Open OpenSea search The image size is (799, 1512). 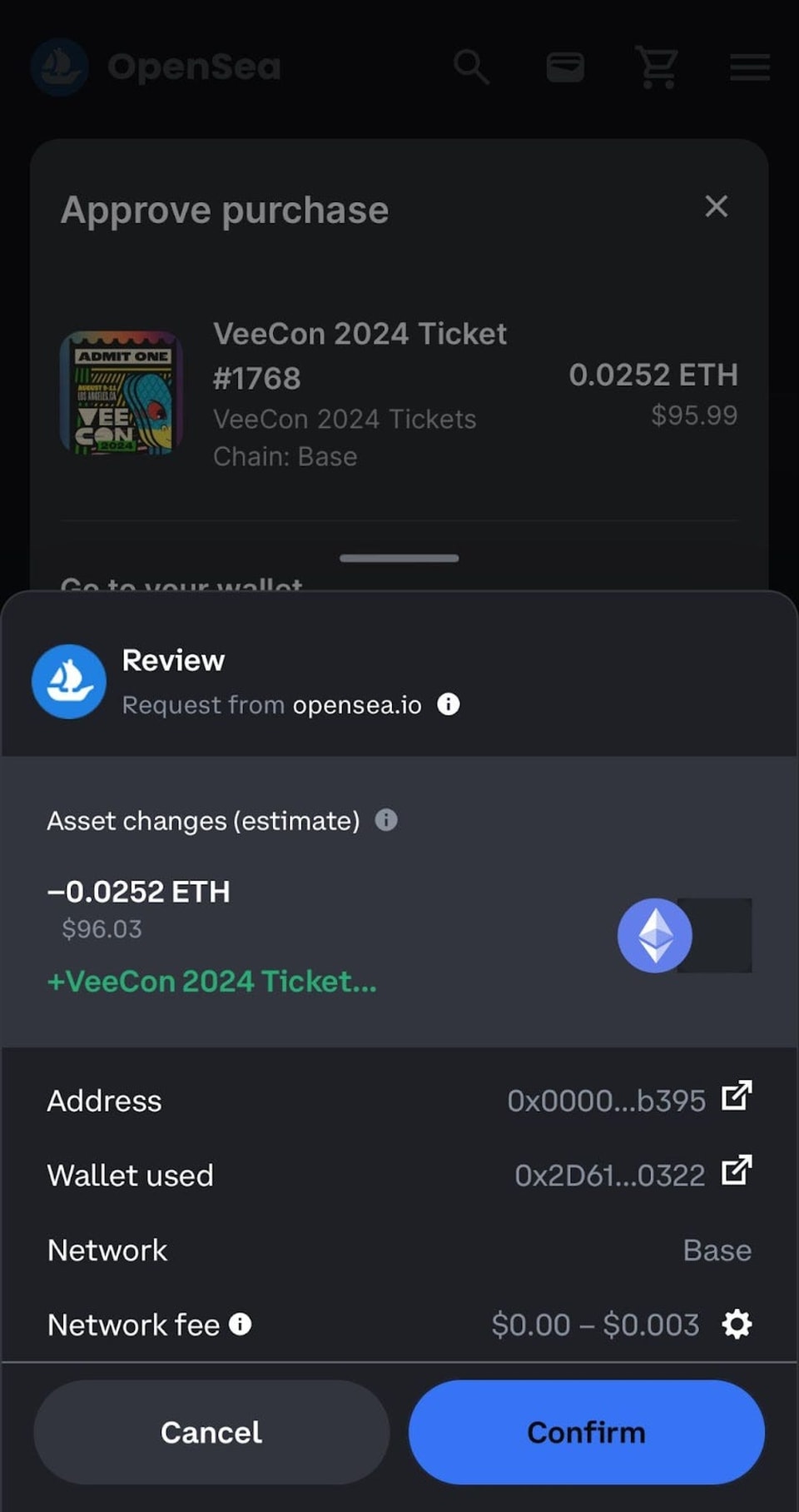click(471, 67)
